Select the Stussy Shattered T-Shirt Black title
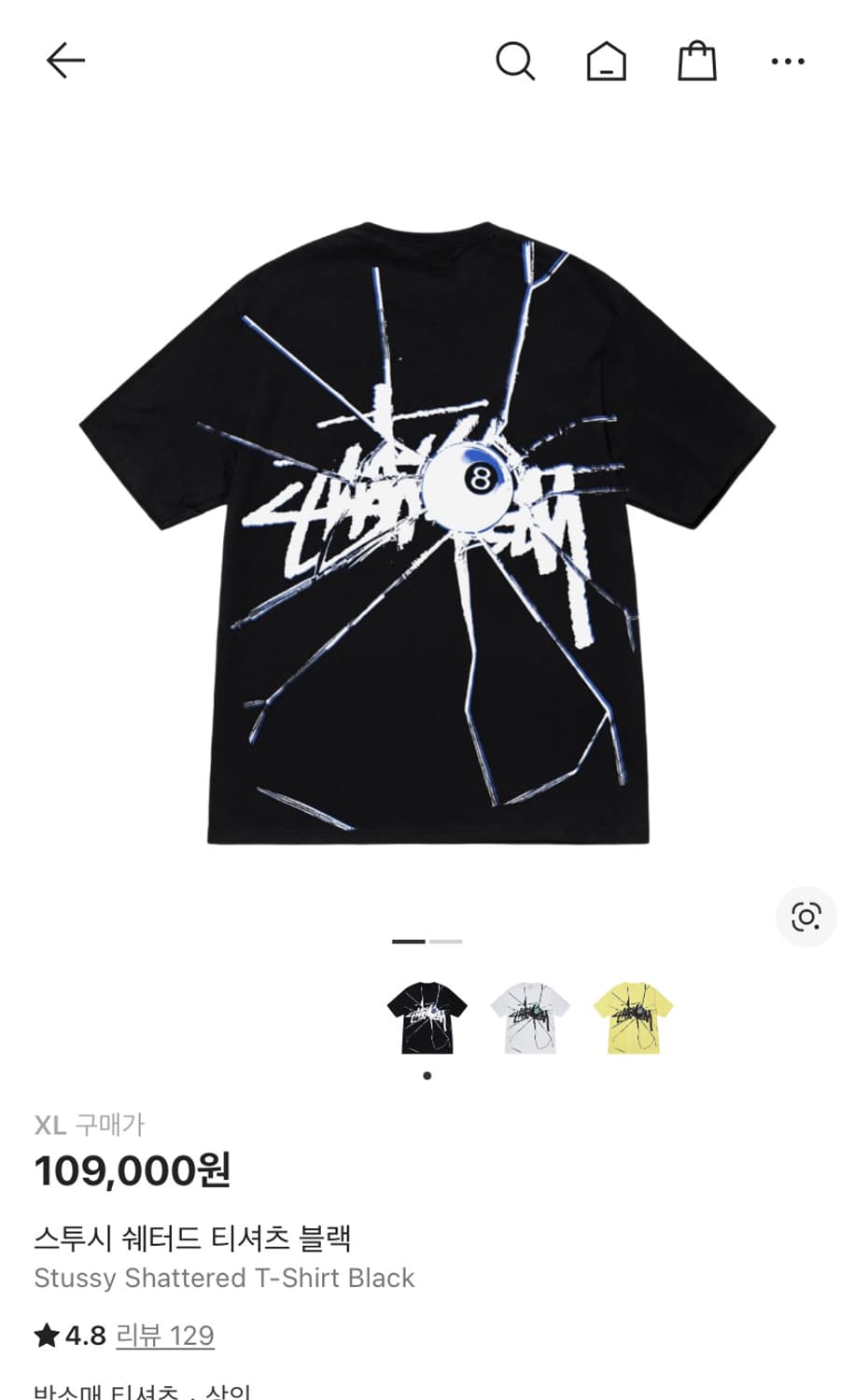The image size is (854, 1400). tap(225, 1278)
